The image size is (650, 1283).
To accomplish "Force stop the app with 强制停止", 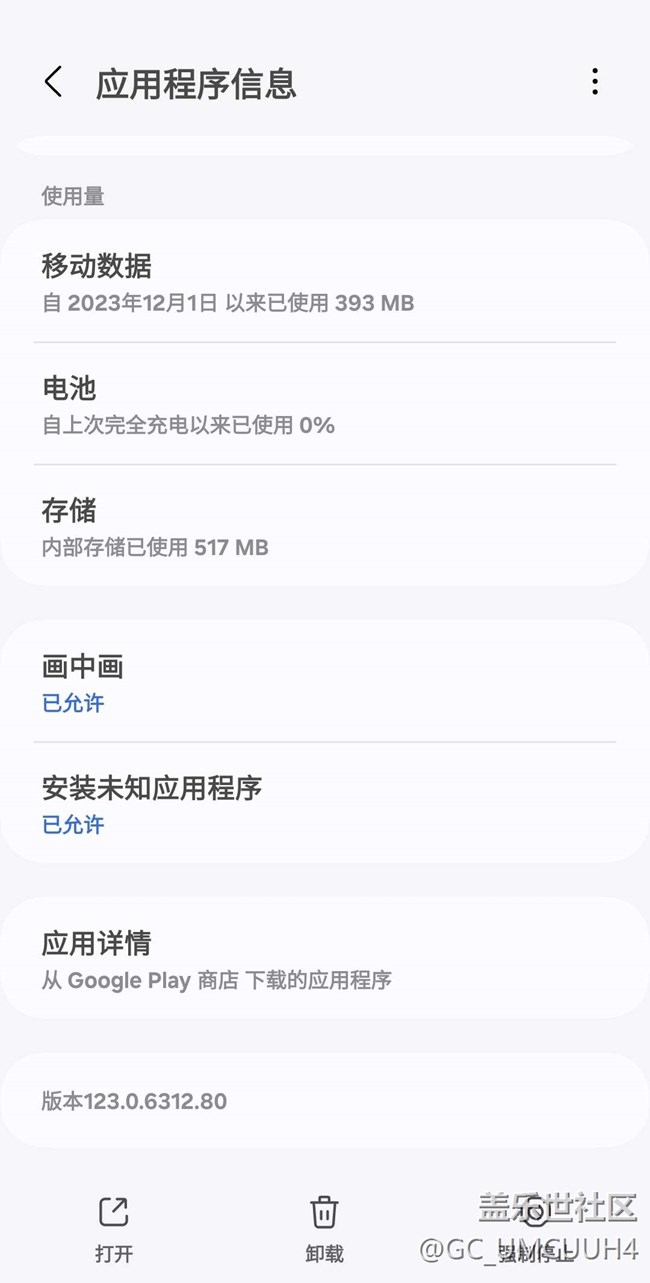I will click(536, 1229).
